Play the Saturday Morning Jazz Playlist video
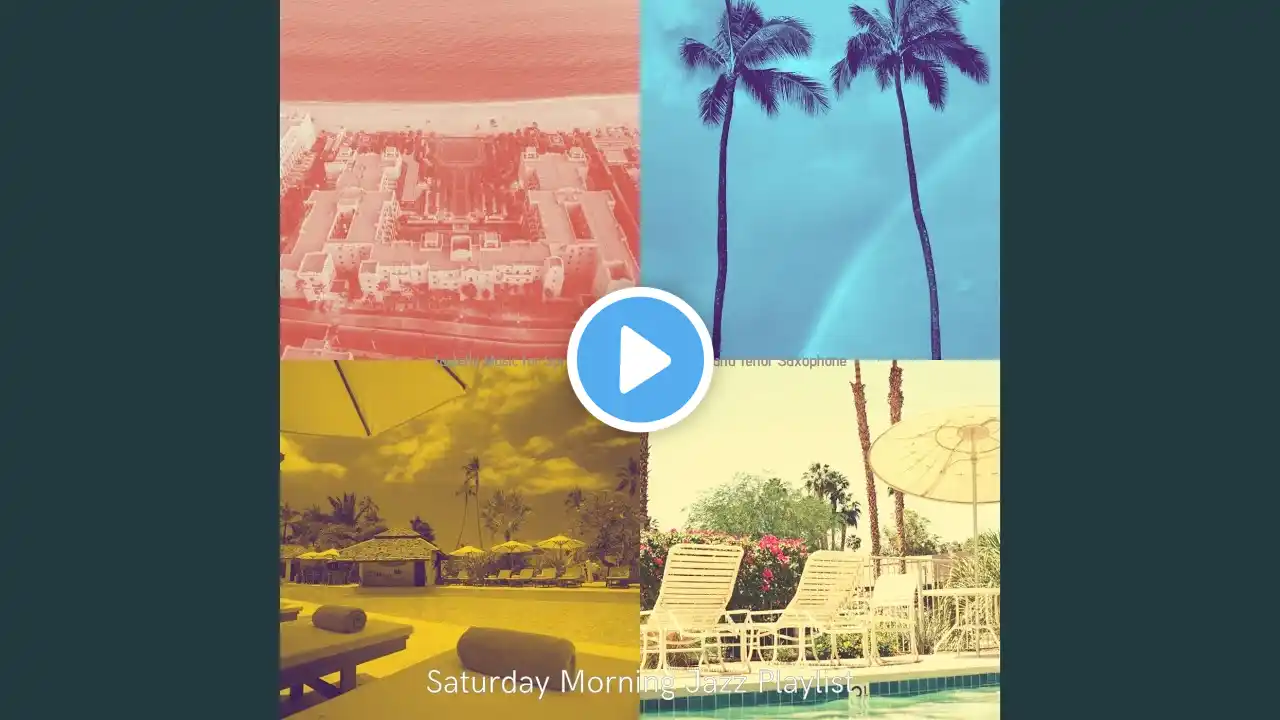The height and width of the screenshot is (720, 1280). tap(640, 360)
